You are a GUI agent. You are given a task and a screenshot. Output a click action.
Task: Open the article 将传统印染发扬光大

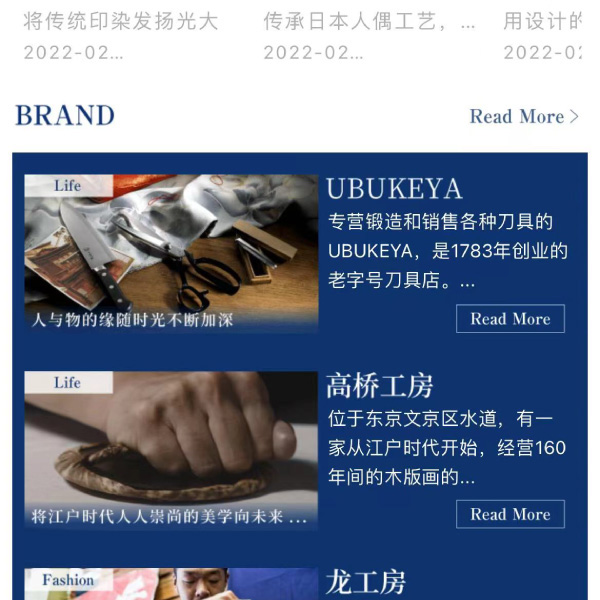click(x=120, y=21)
